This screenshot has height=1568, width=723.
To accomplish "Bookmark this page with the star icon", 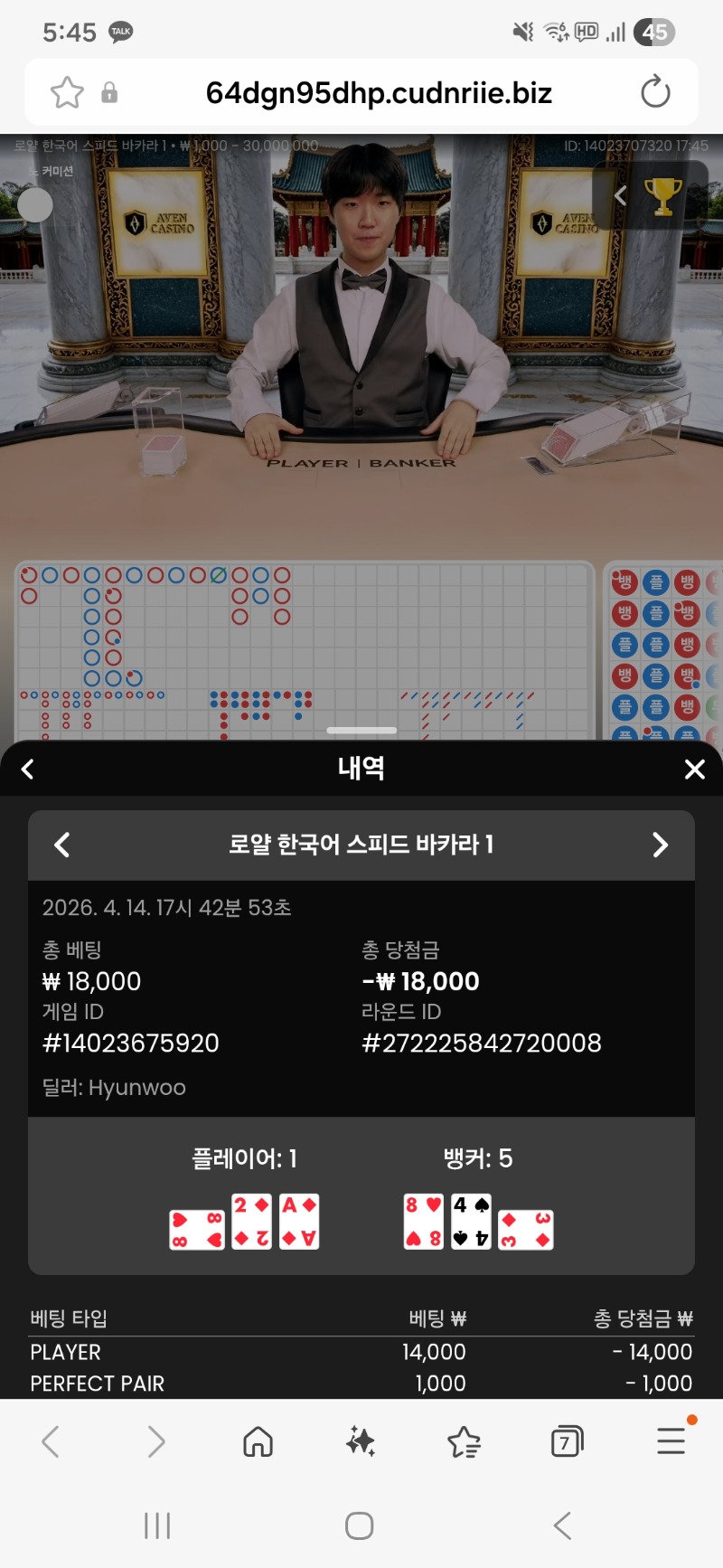I will coord(67,92).
